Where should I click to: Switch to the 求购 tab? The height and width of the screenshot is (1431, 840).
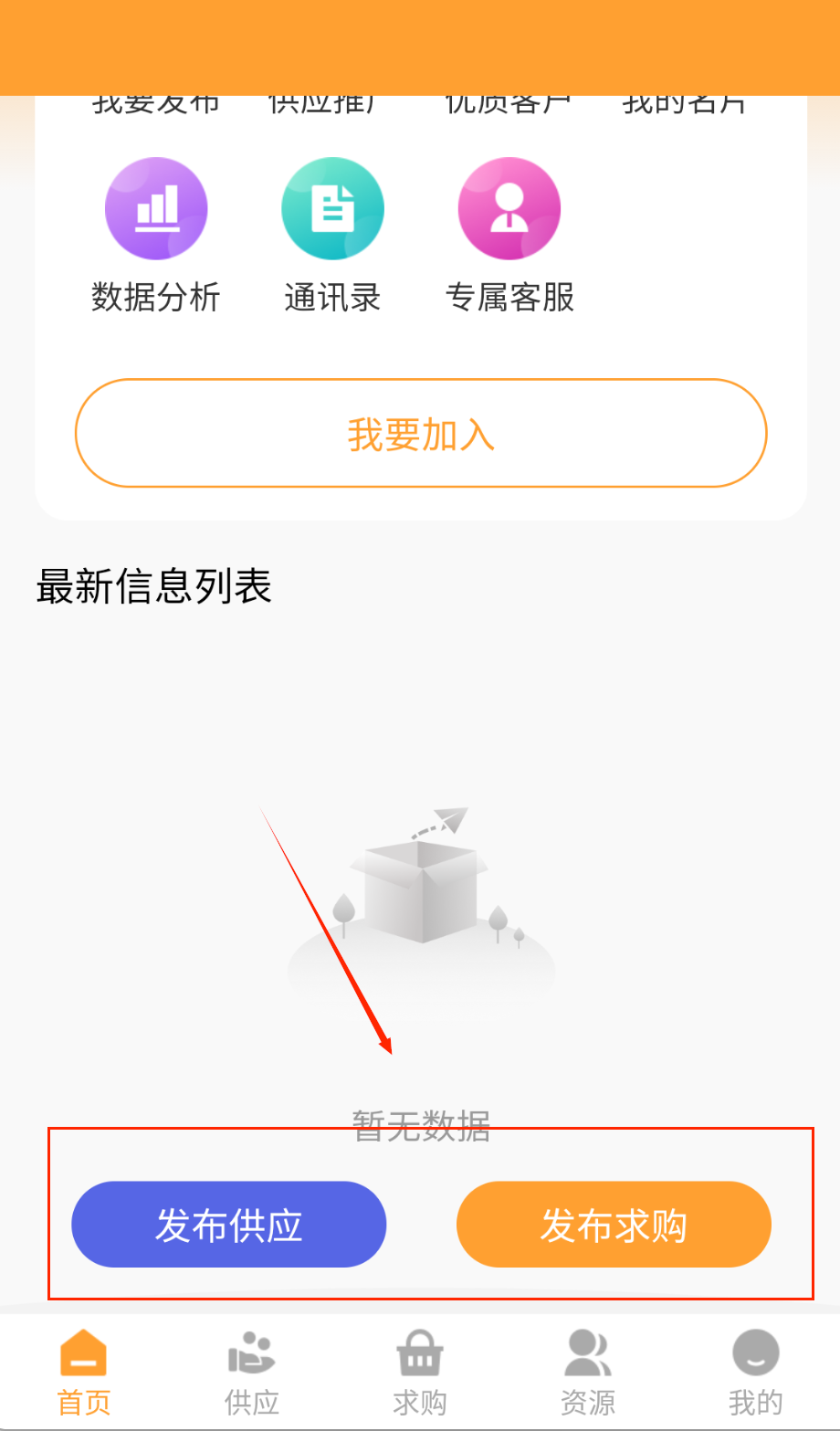[420, 1372]
